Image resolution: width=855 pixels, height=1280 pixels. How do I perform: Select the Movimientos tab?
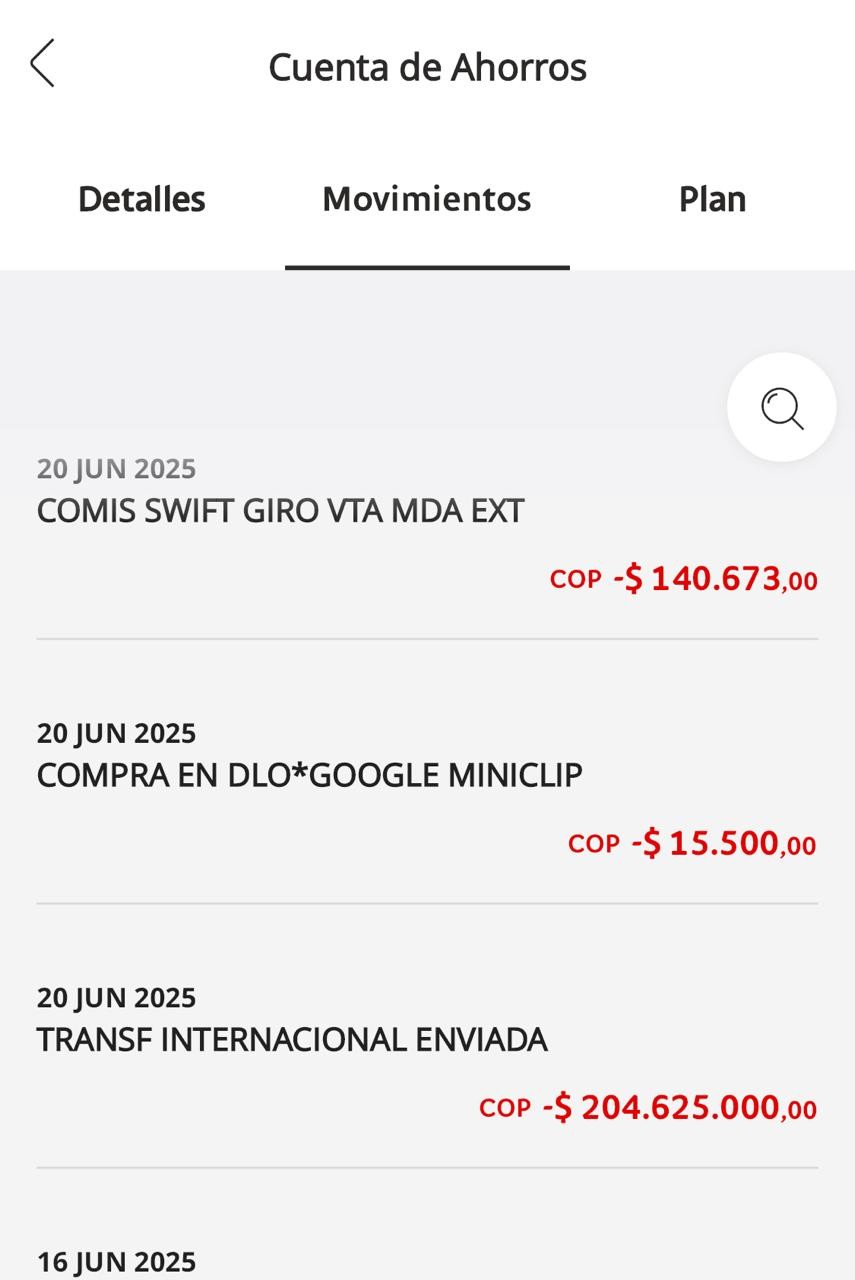[427, 199]
